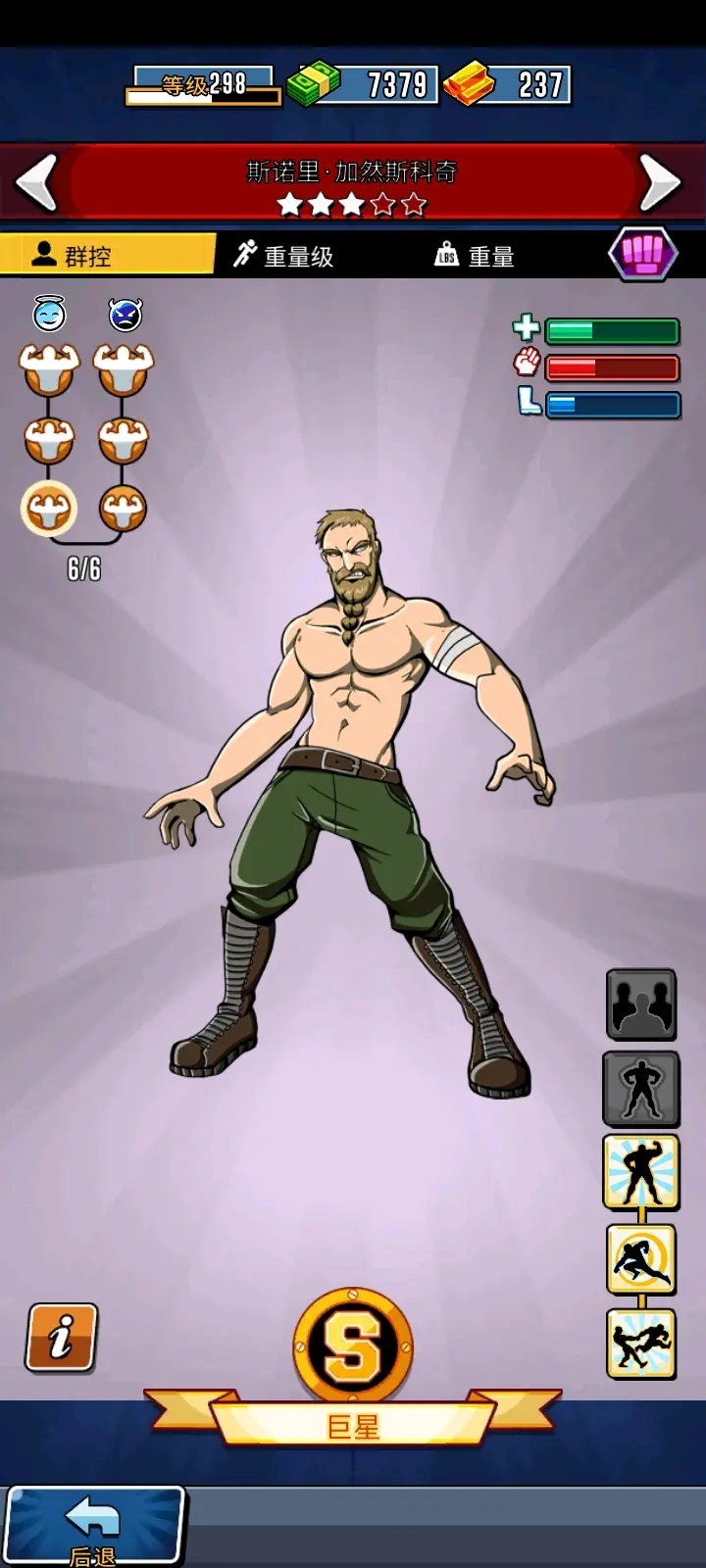Select the highlighted bottom skill node under angel
The image size is (706, 1568).
point(49,509)
